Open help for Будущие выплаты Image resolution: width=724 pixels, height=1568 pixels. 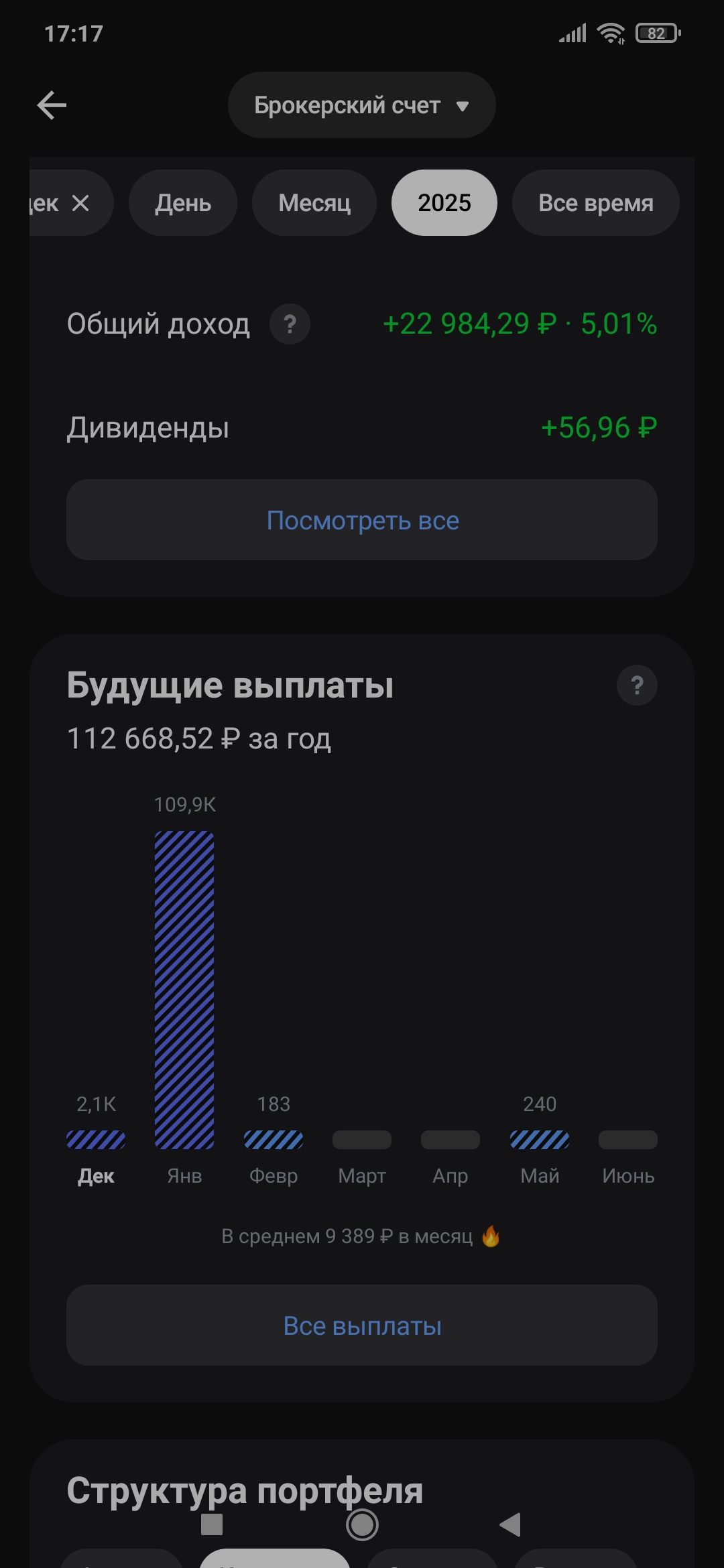pyautogui.click(x=637, y=685)
